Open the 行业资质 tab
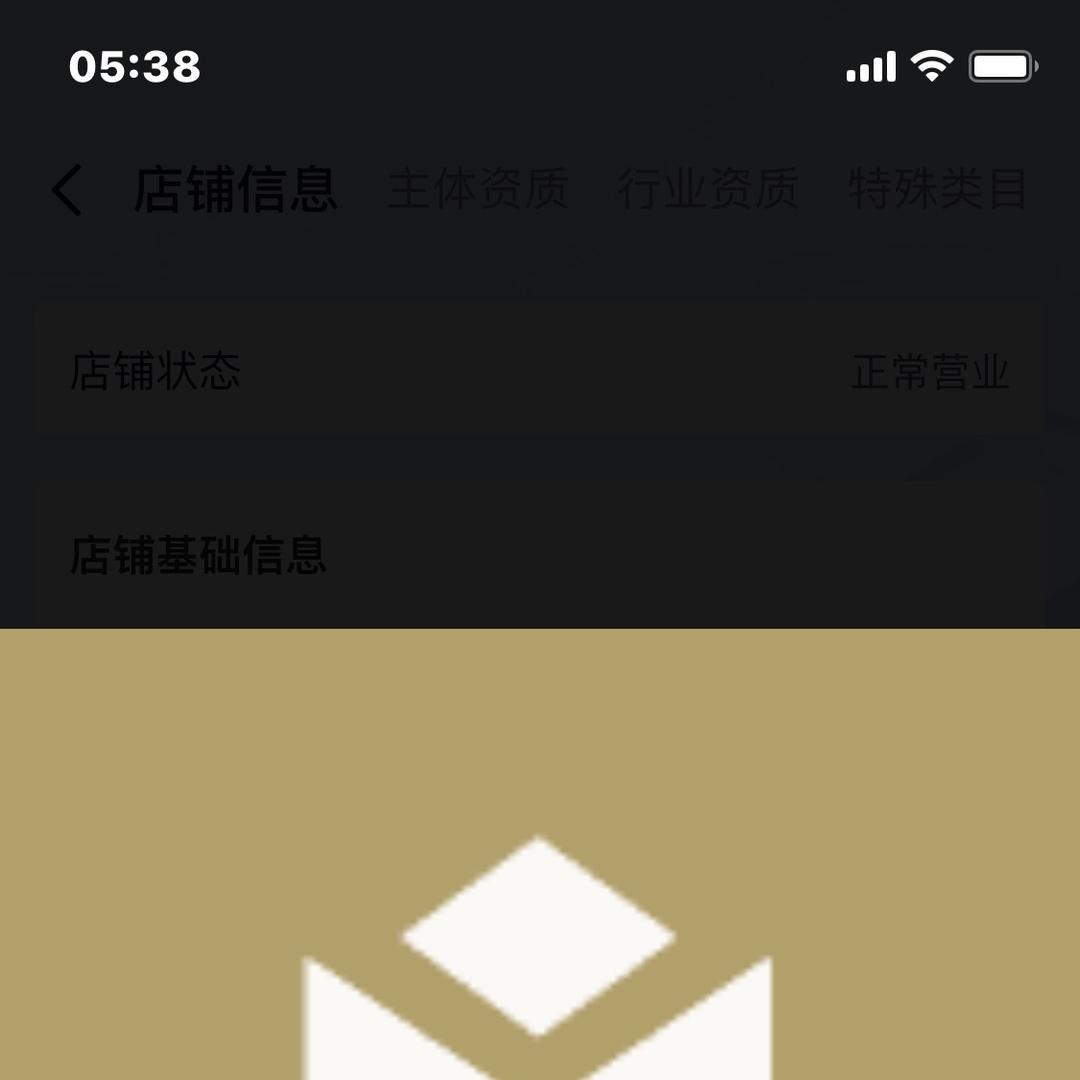The height and width of the screenshot is (1080, 1080). 708,189
